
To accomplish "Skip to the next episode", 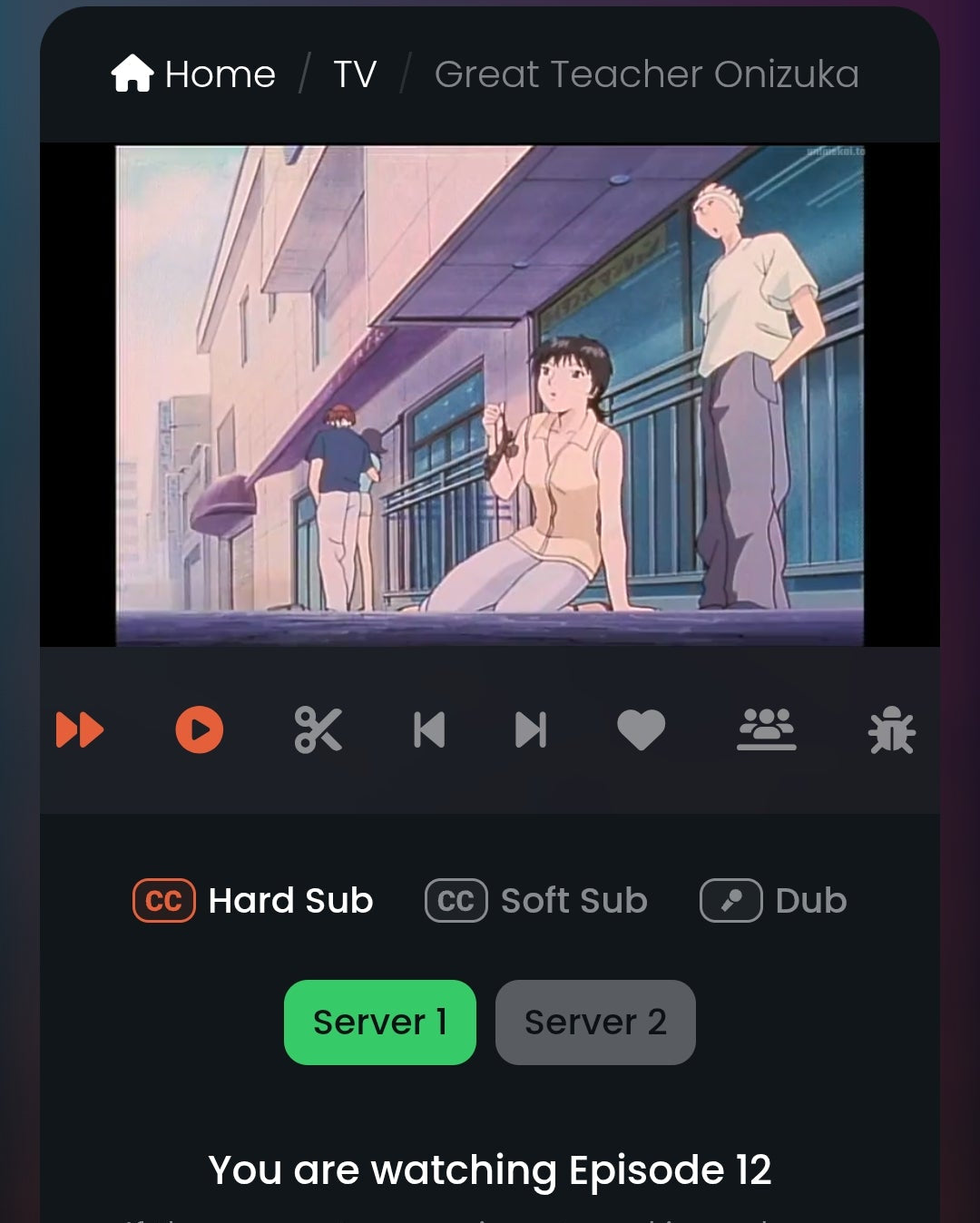I will pos(531,729).
